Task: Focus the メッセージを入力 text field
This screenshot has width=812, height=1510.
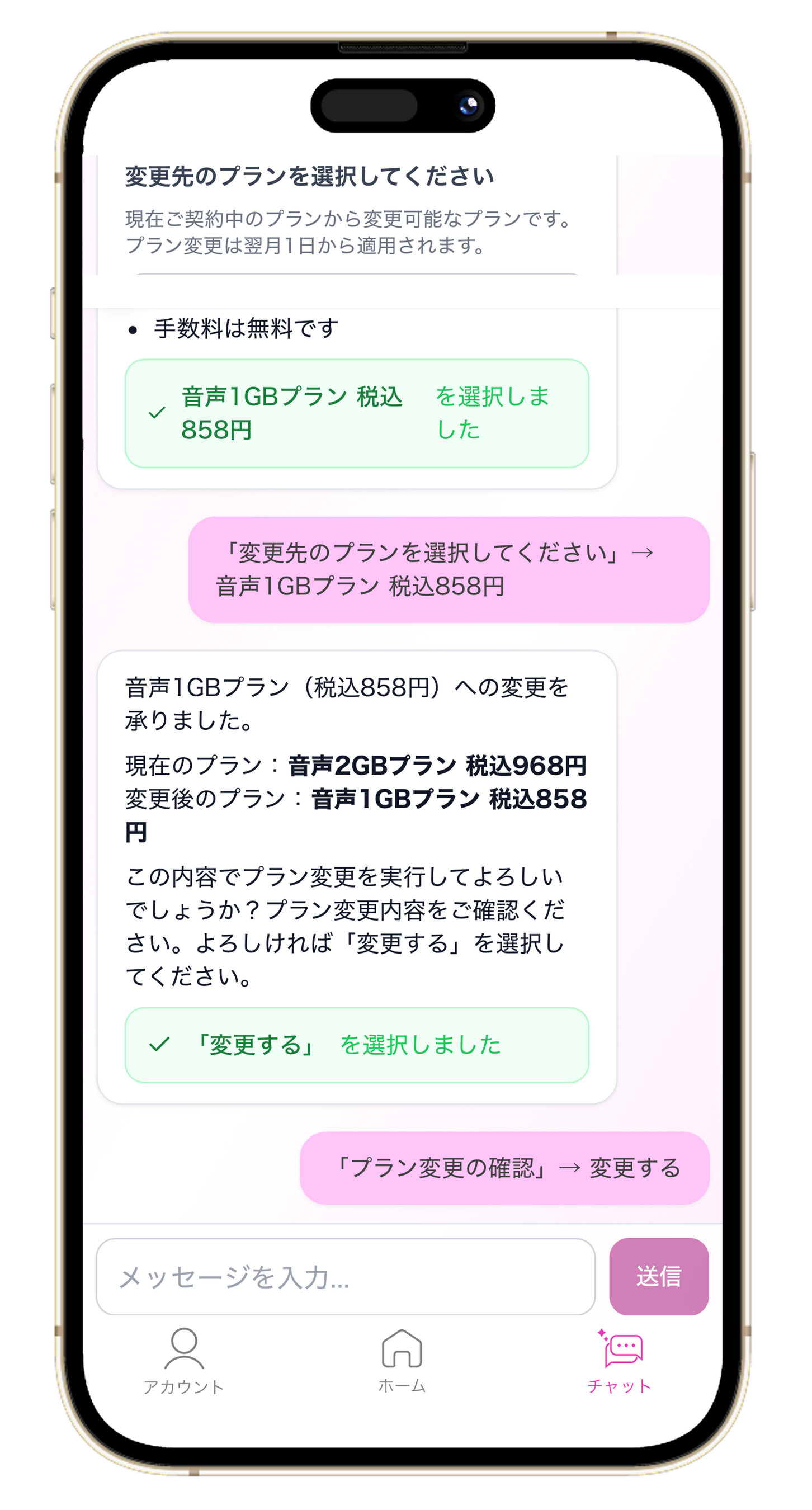Action: 345,1276
